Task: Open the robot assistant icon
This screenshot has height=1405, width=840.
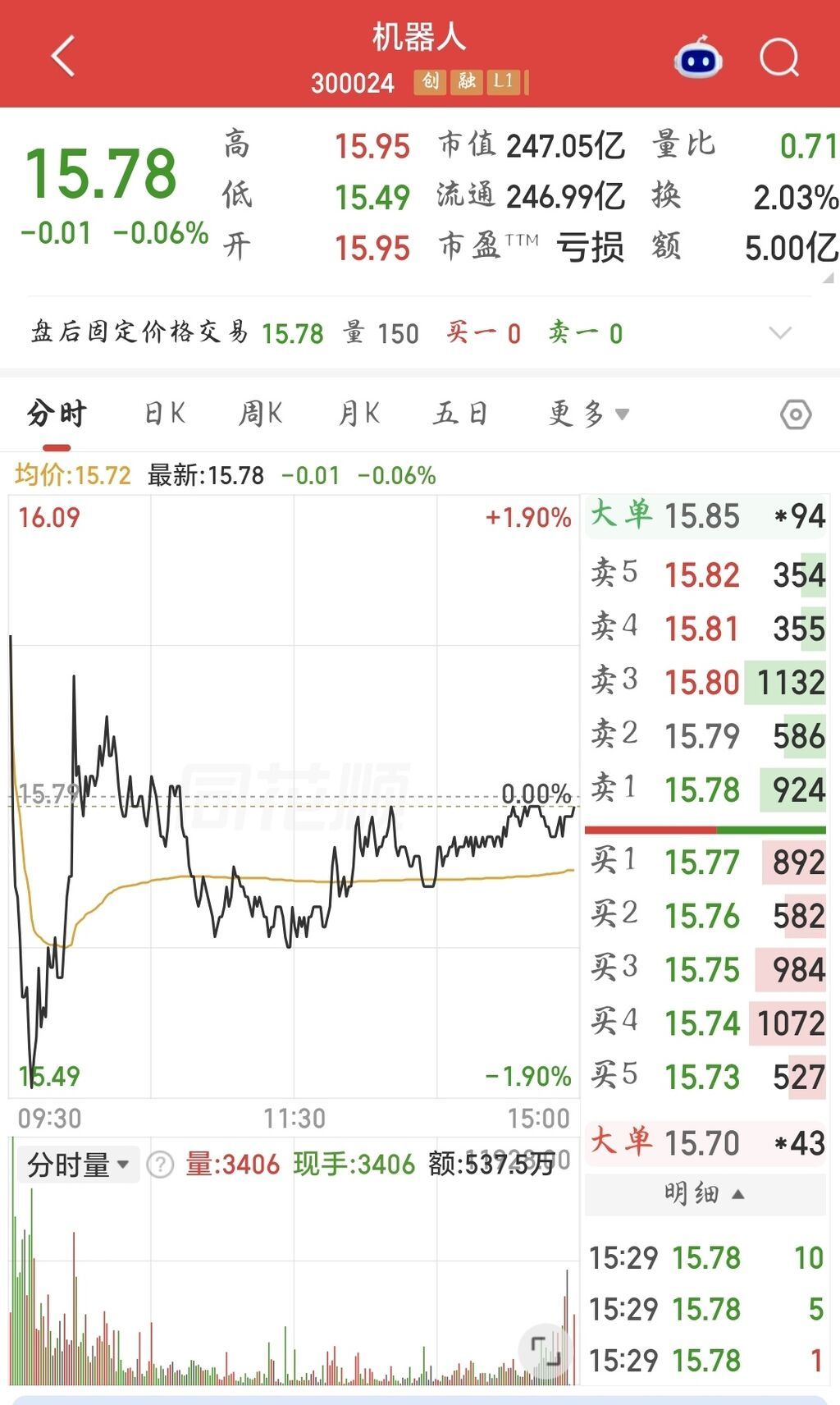Action: [x=697, y=58]
